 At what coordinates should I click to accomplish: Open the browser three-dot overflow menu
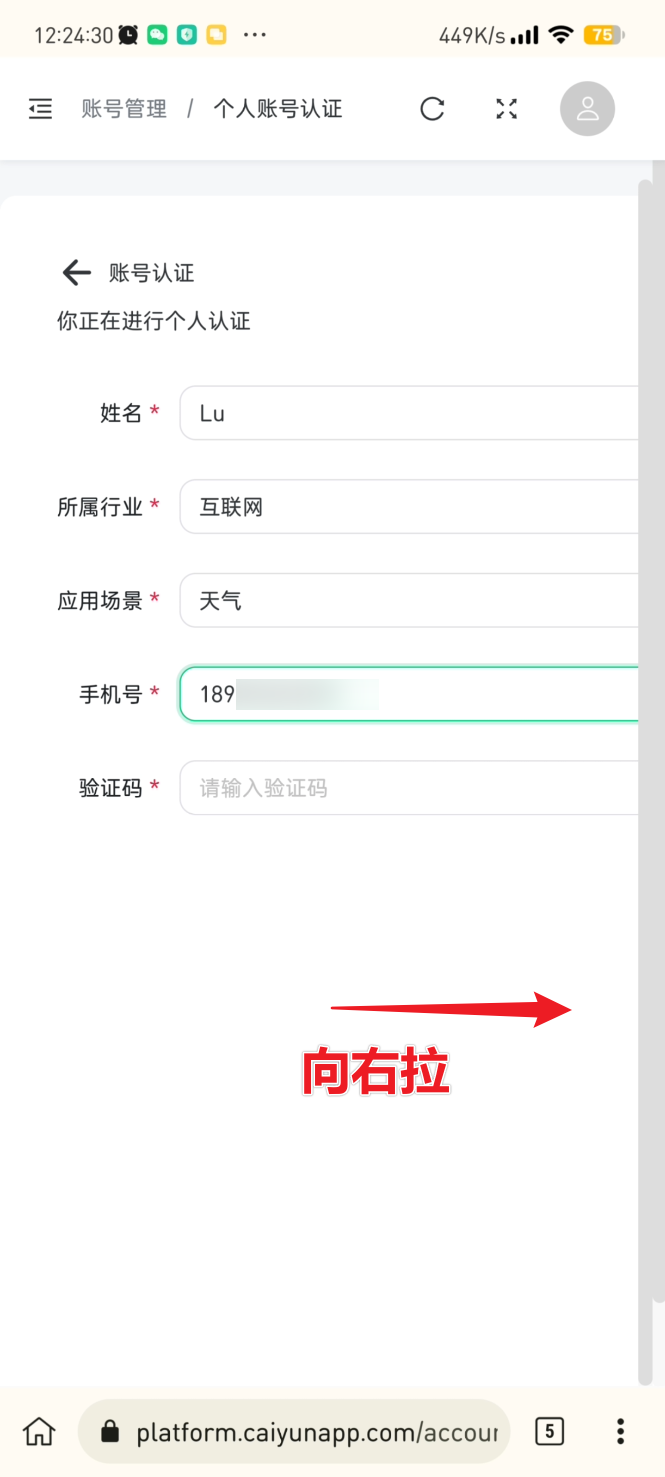tap(620, 1431)
